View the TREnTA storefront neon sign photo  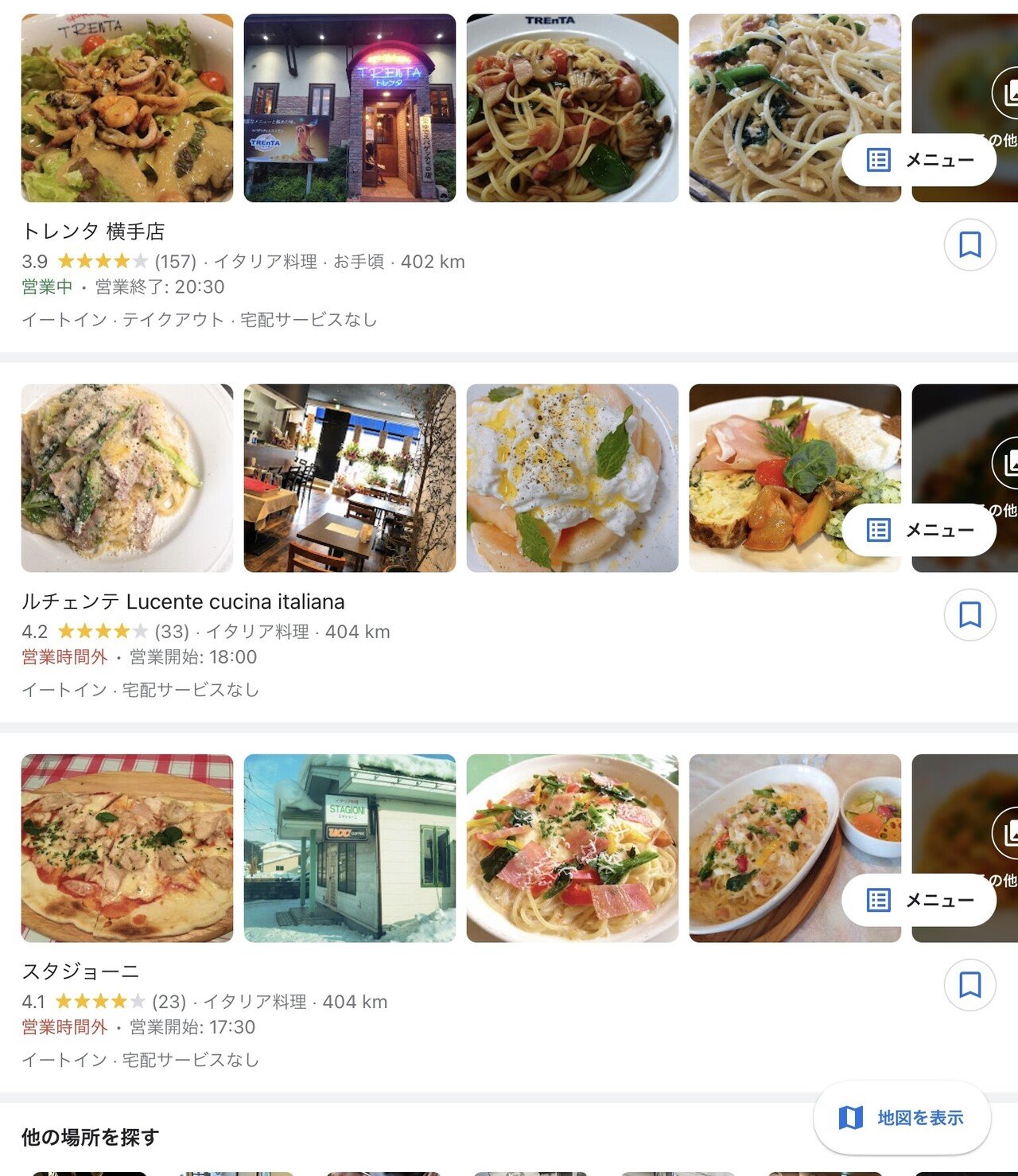point(350,108)
